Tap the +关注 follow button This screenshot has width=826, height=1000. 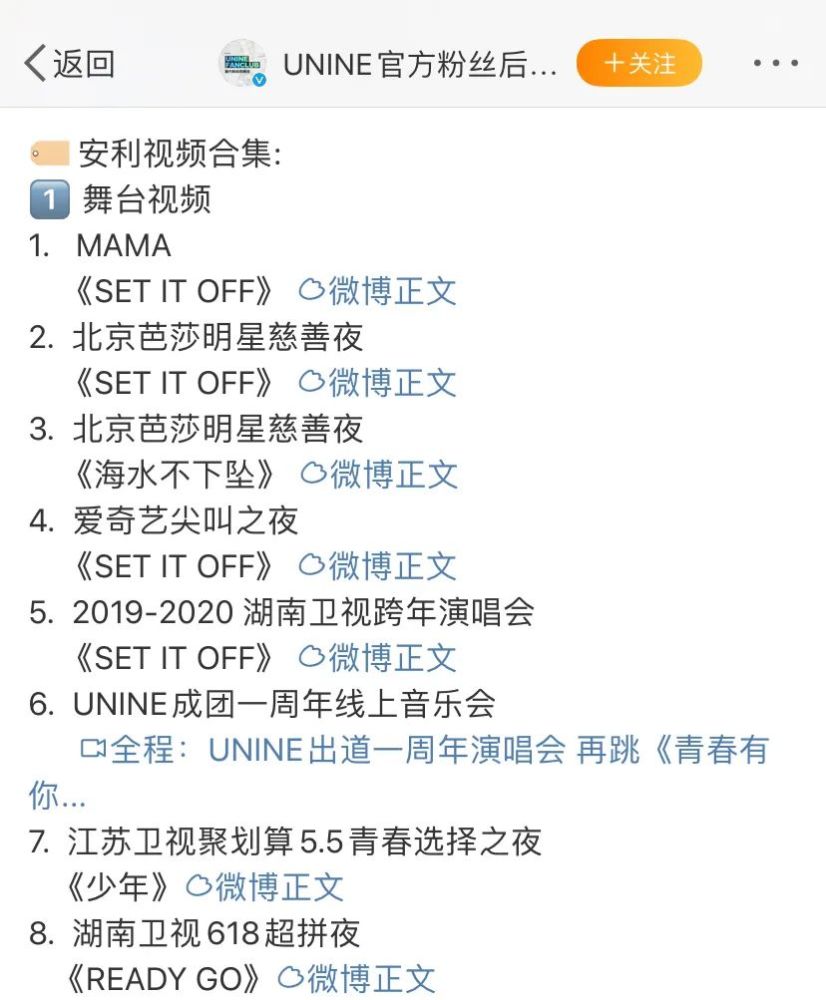tap(639, 62)
